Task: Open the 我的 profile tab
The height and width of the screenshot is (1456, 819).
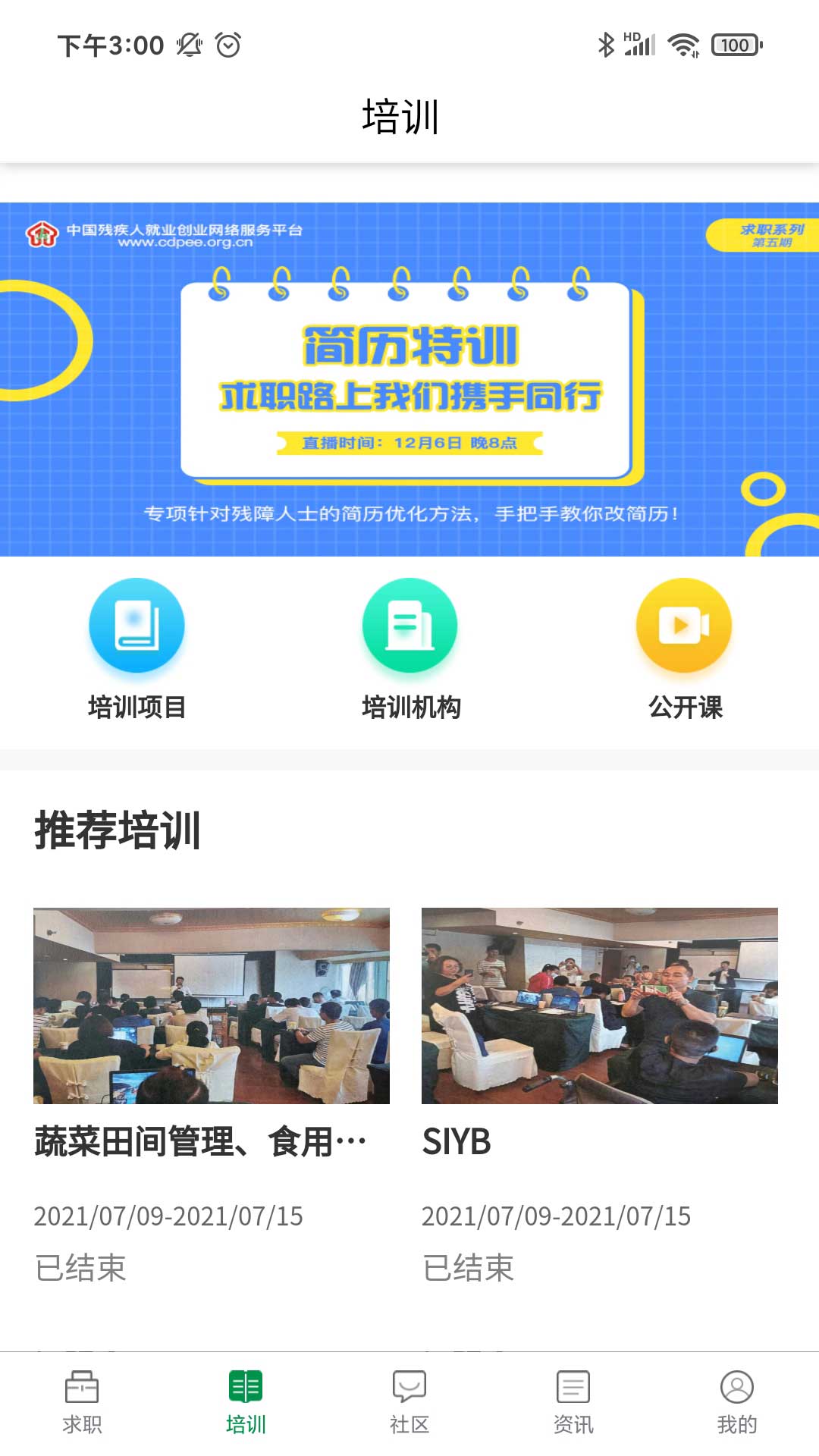Action: tap(737, 1403)
